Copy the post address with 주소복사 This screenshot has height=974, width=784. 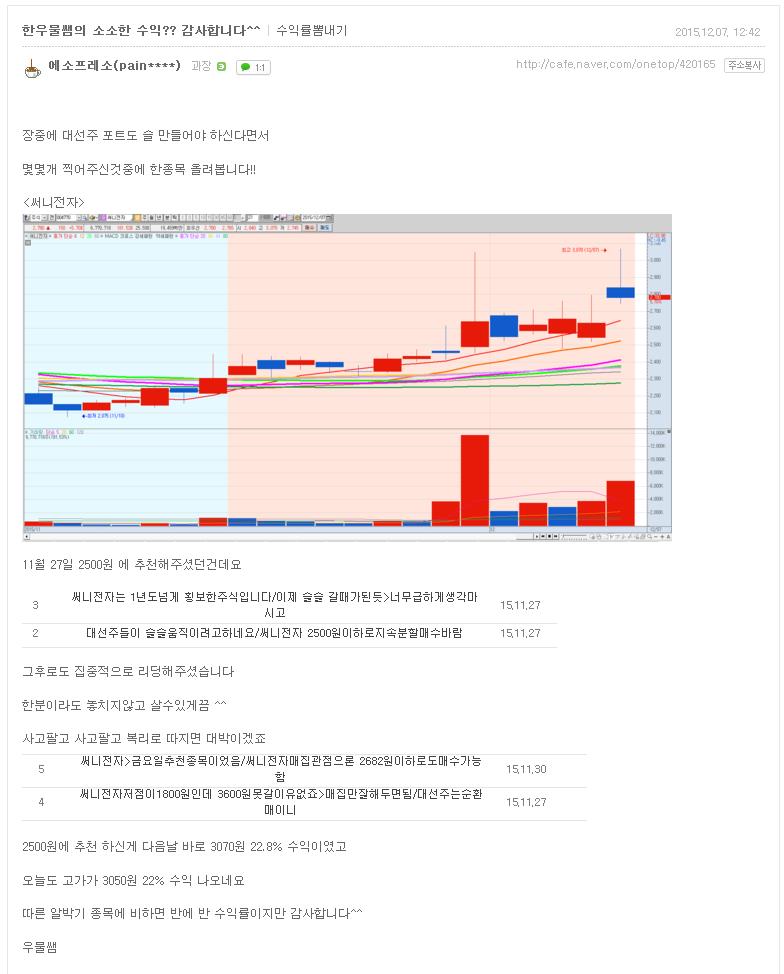[x=744, y=65]
